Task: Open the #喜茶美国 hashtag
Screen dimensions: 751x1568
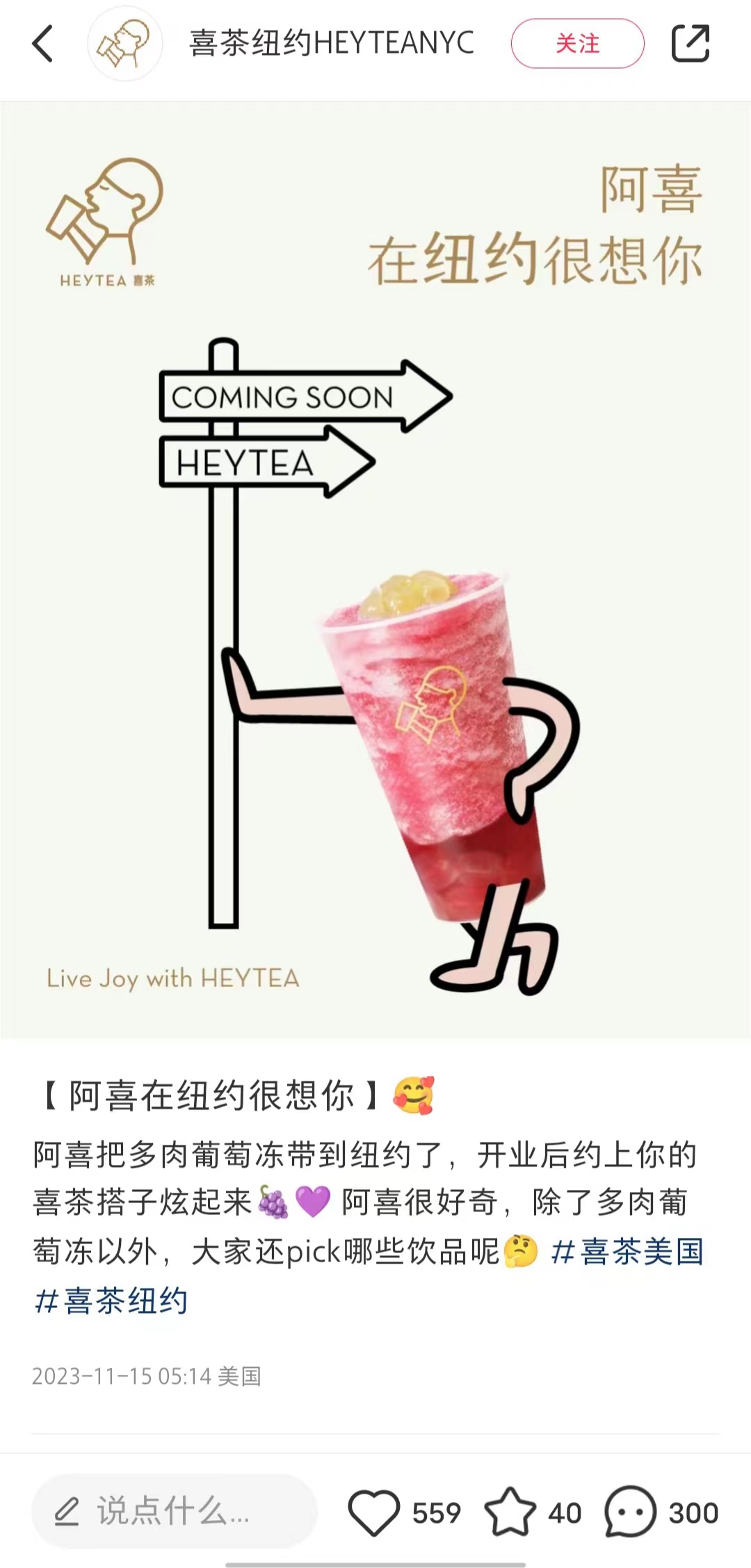Action: 627,1252
